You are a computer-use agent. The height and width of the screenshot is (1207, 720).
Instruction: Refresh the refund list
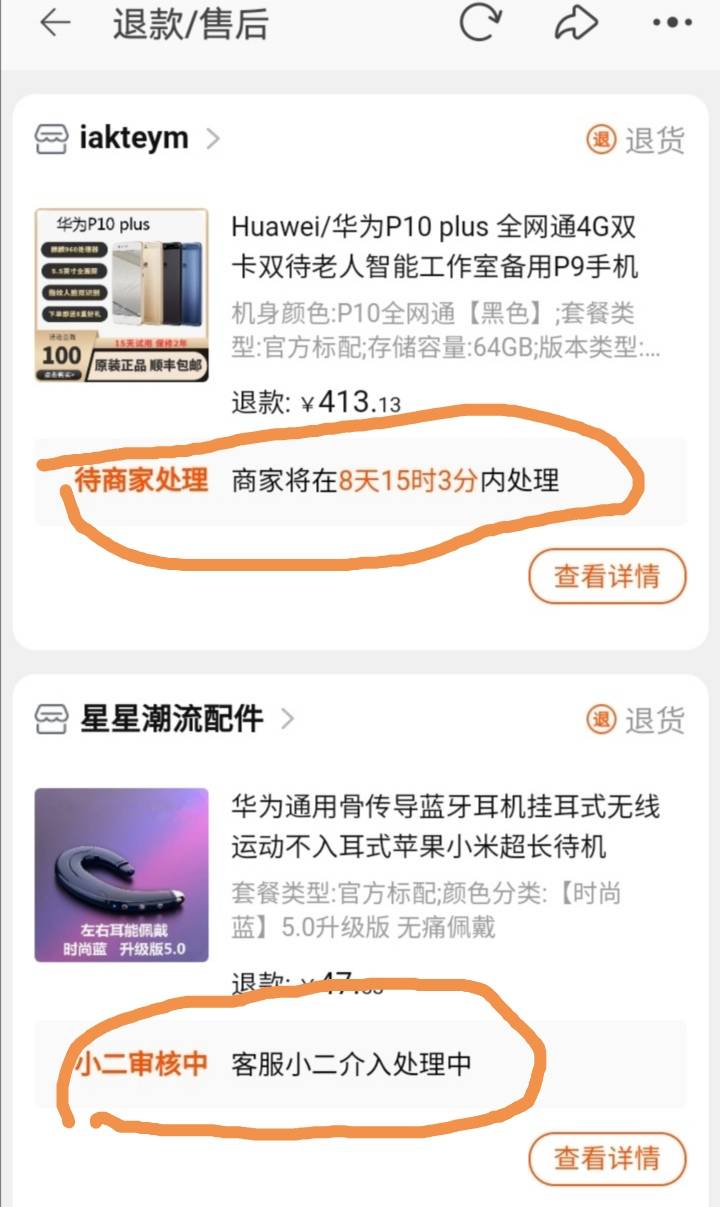click(x=480, y=22)
